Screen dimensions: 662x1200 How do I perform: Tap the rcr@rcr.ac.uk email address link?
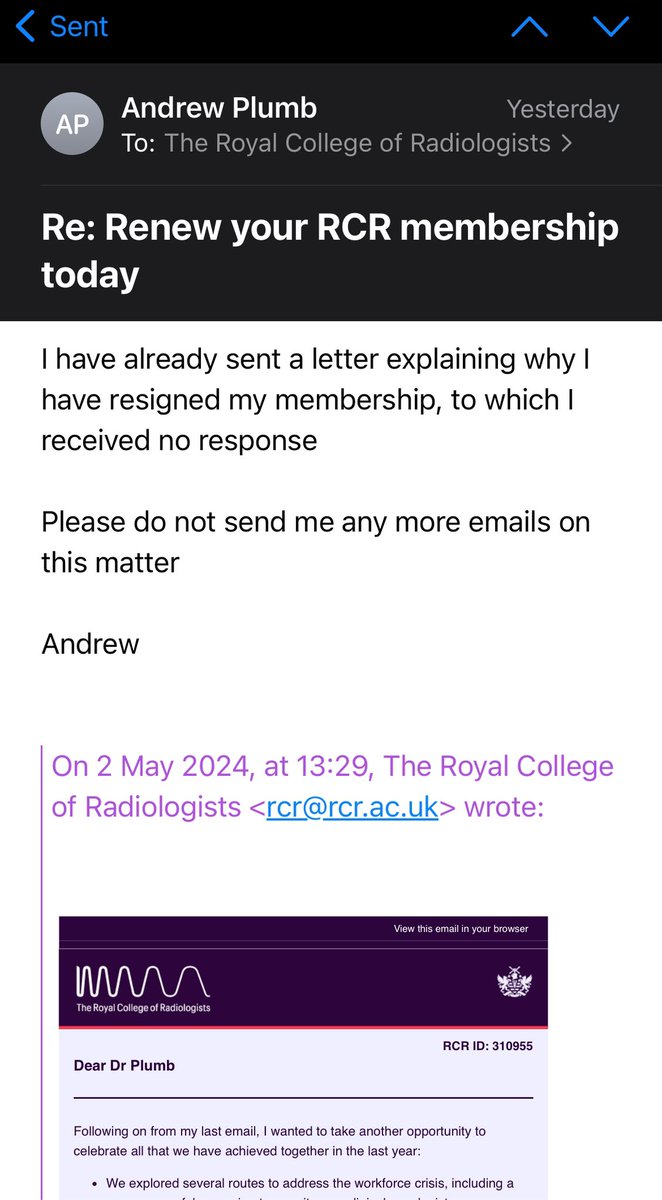pyautogui.click(x=352, y=806)
